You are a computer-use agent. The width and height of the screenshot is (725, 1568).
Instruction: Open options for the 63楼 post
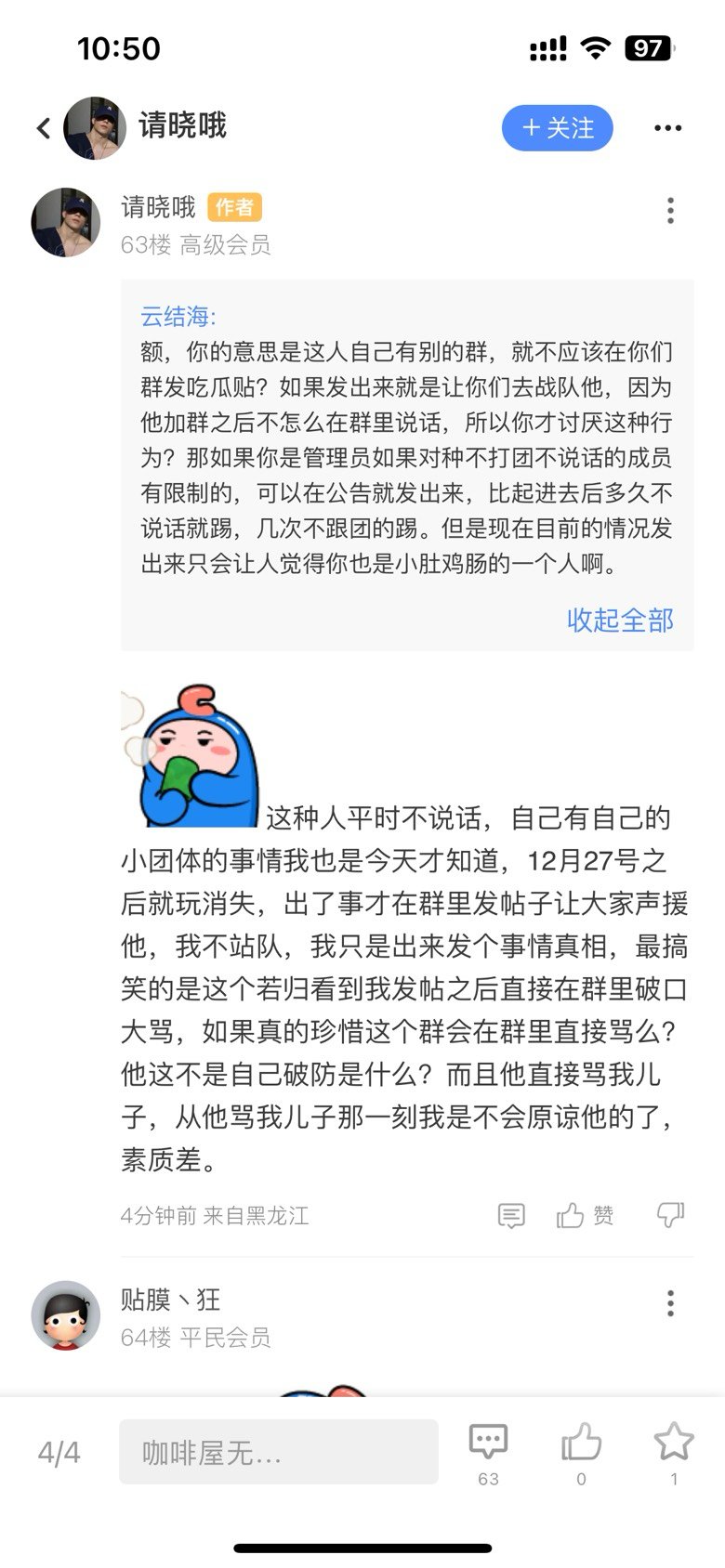pos(670,211)
